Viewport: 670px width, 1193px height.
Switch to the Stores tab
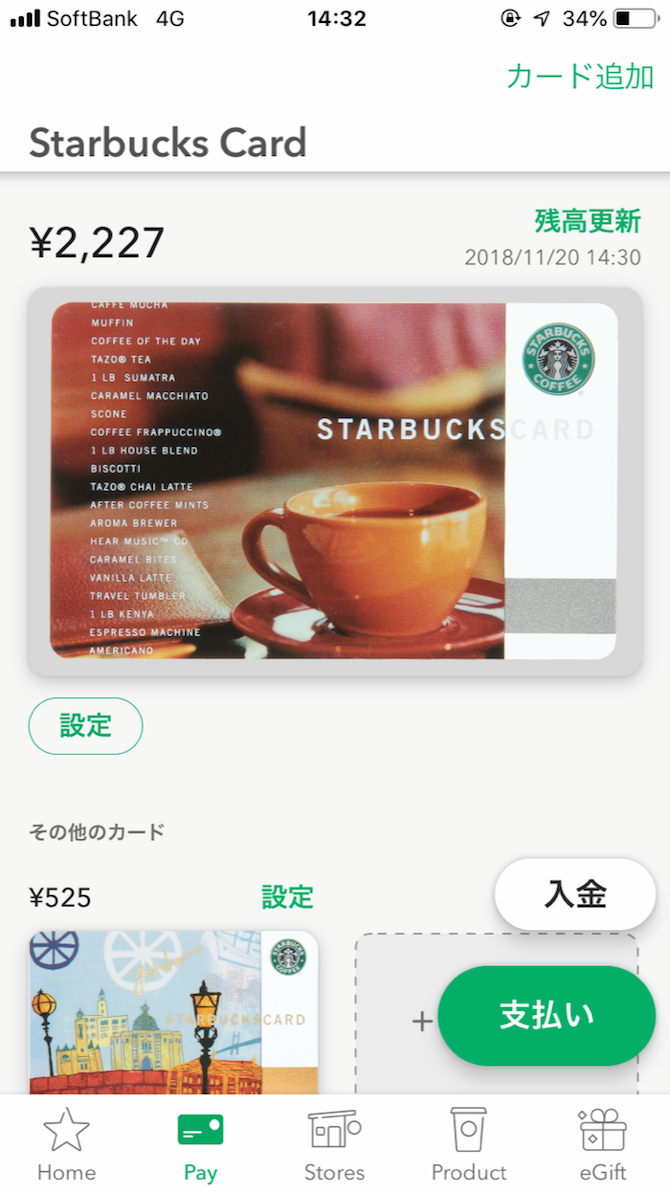(335, 1144)
